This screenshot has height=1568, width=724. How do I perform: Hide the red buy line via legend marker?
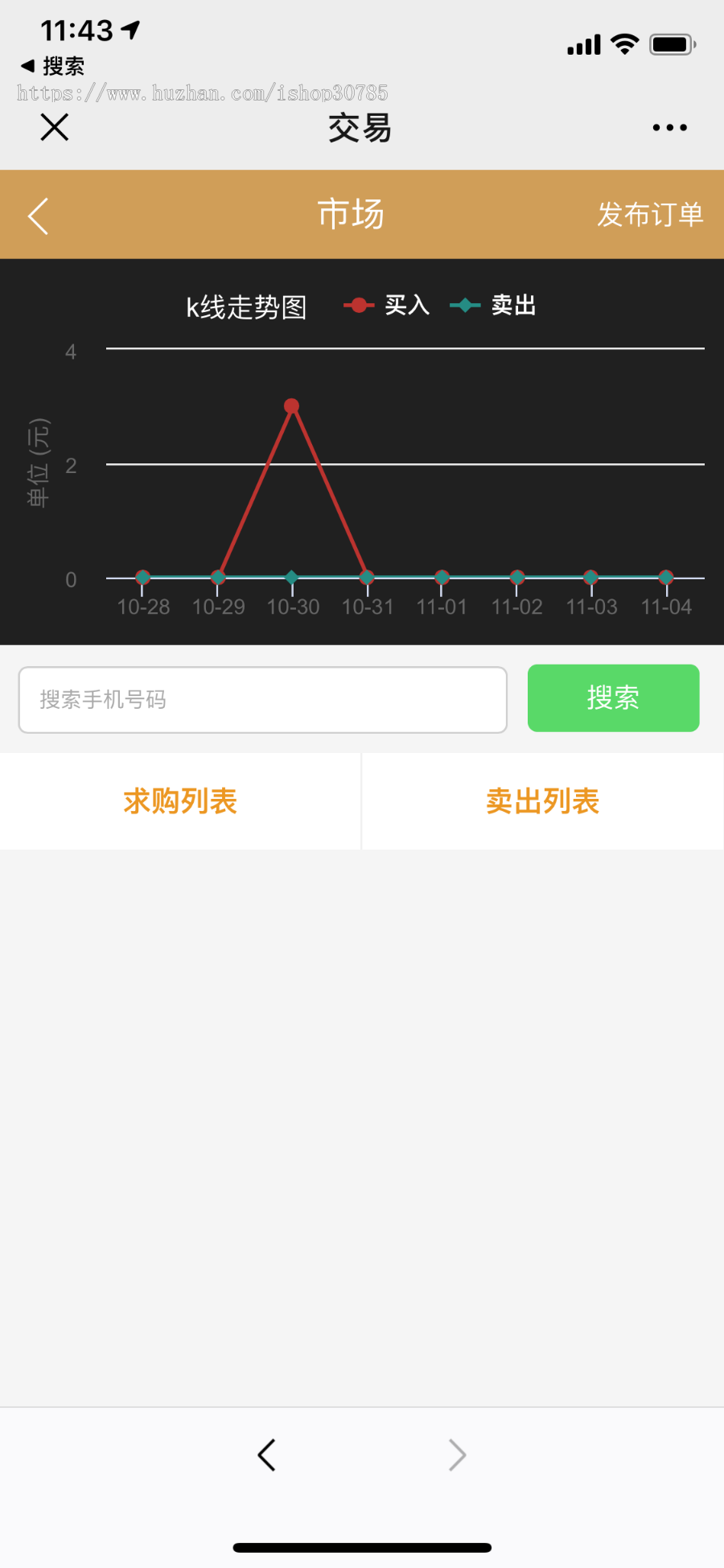357,306
